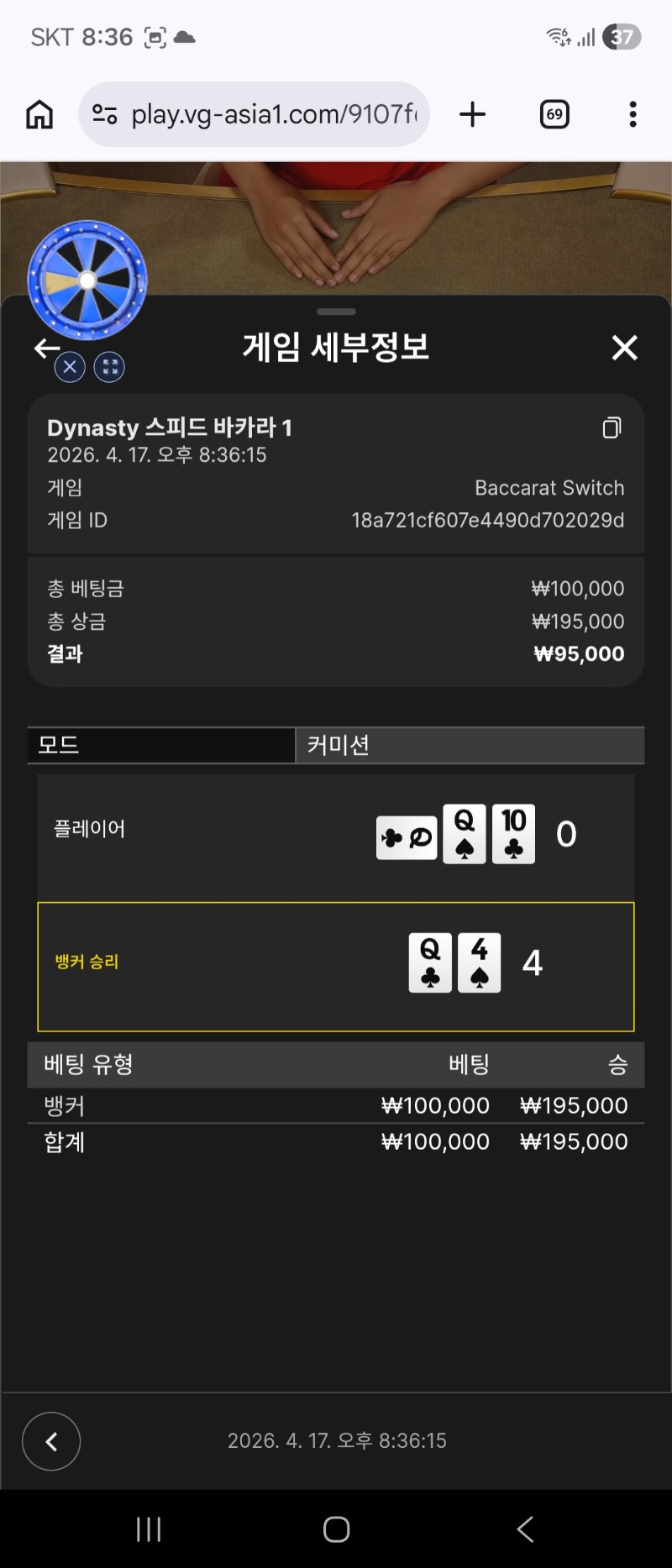Copy the game ID information
This screenshot has height=1568, width=672.
point(612,428)
